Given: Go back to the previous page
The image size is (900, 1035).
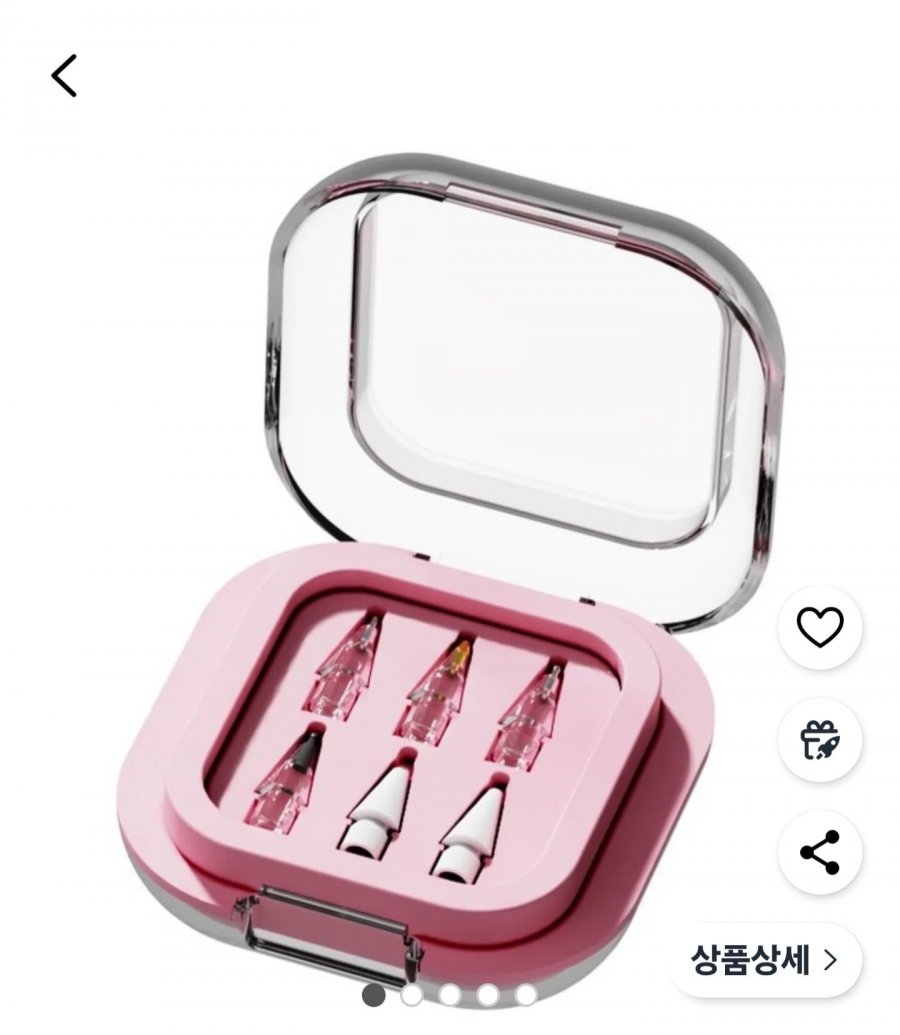Looking at the screenshot, I should 64,76.
